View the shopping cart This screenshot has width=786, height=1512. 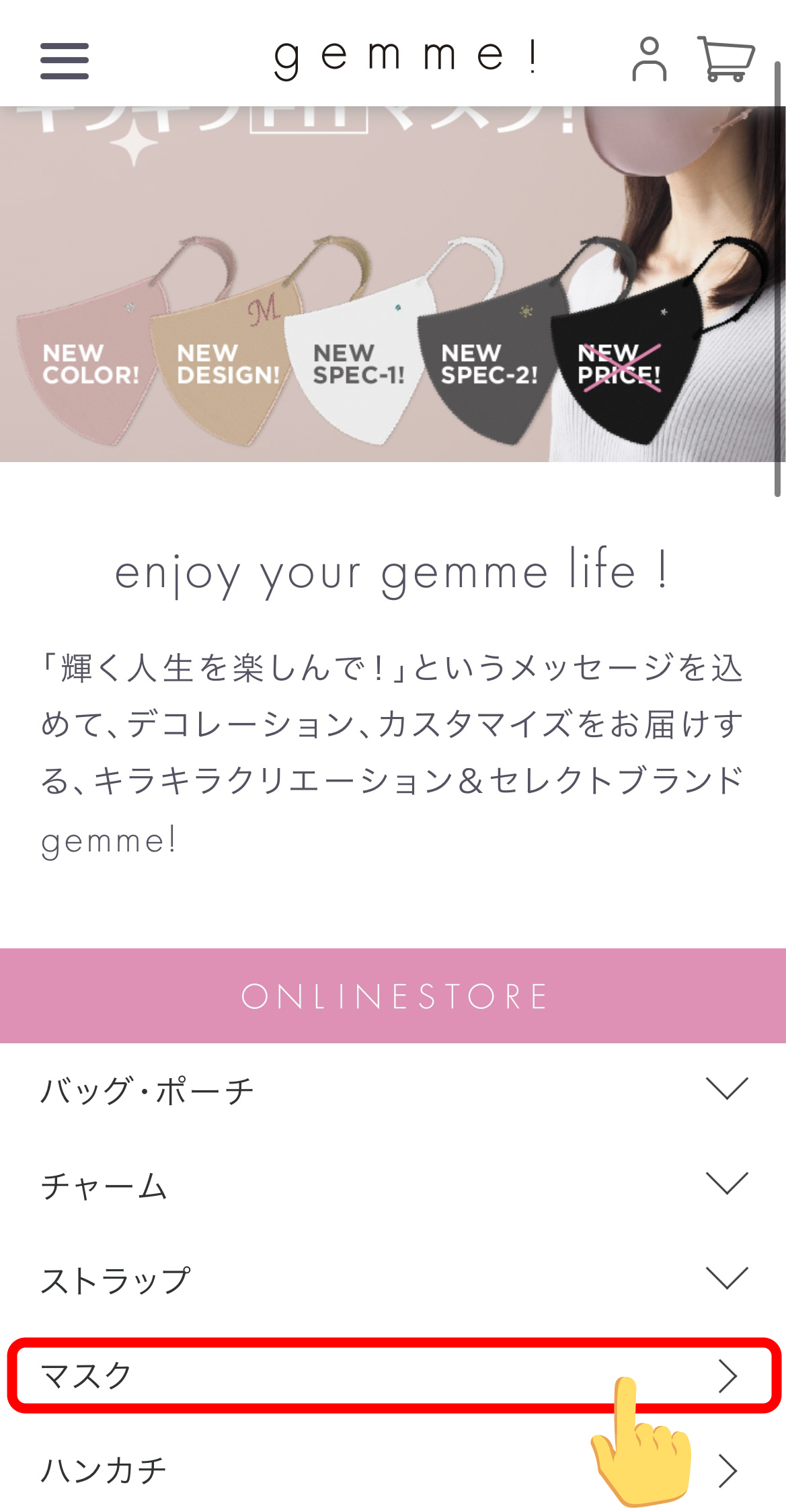pos(726,59)
